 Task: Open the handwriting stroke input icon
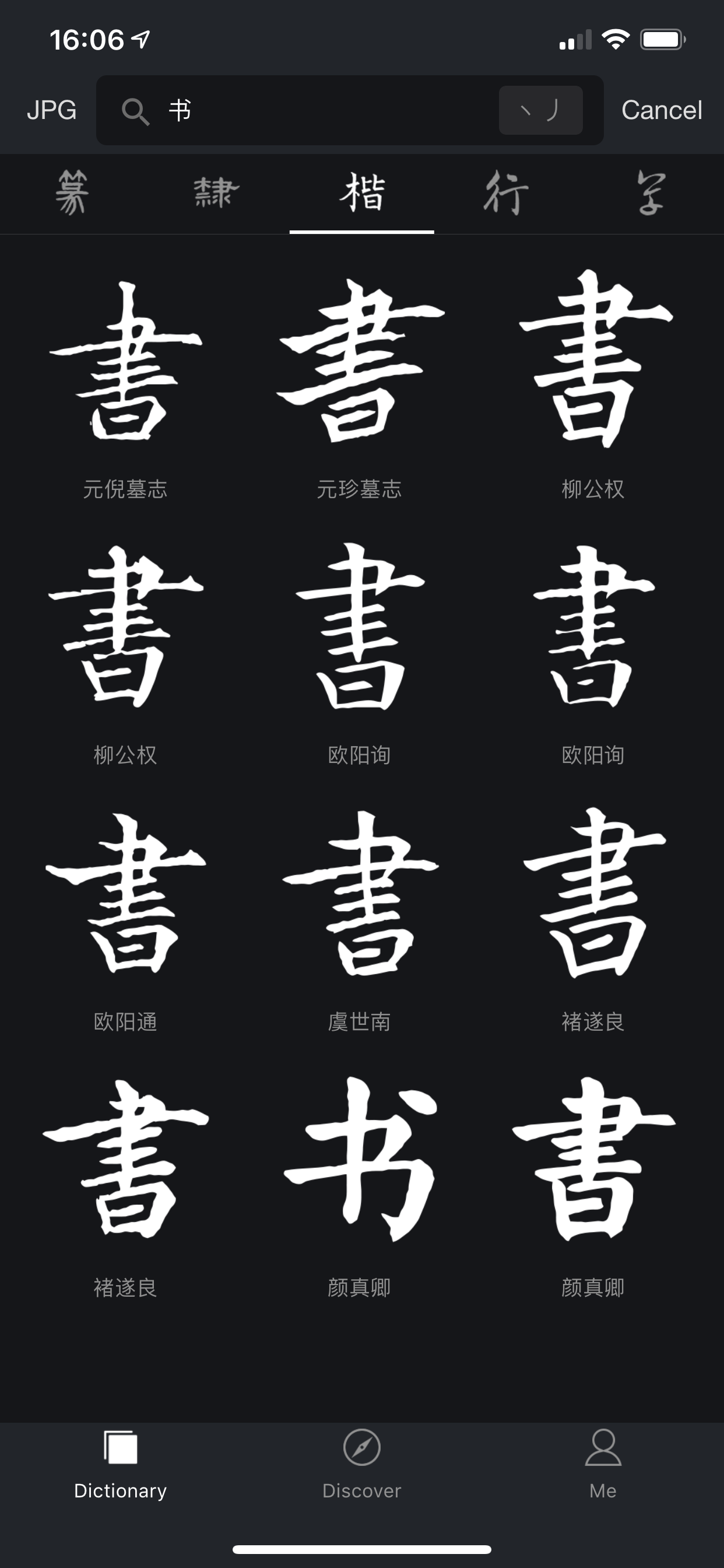(540, 110)
